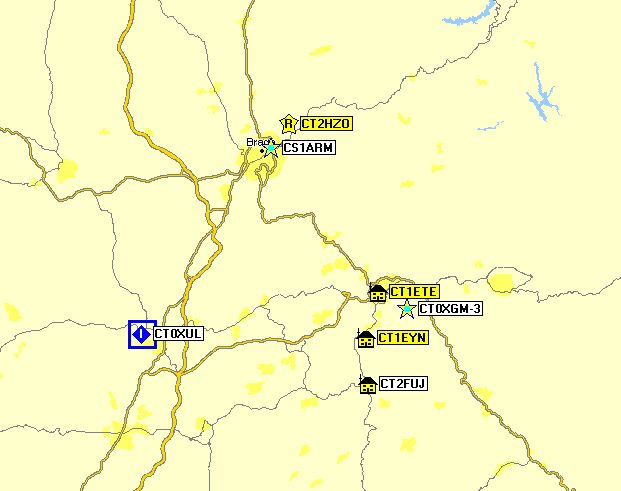
Task: Open the CS1ARM star station
Action: click(271, 148)
